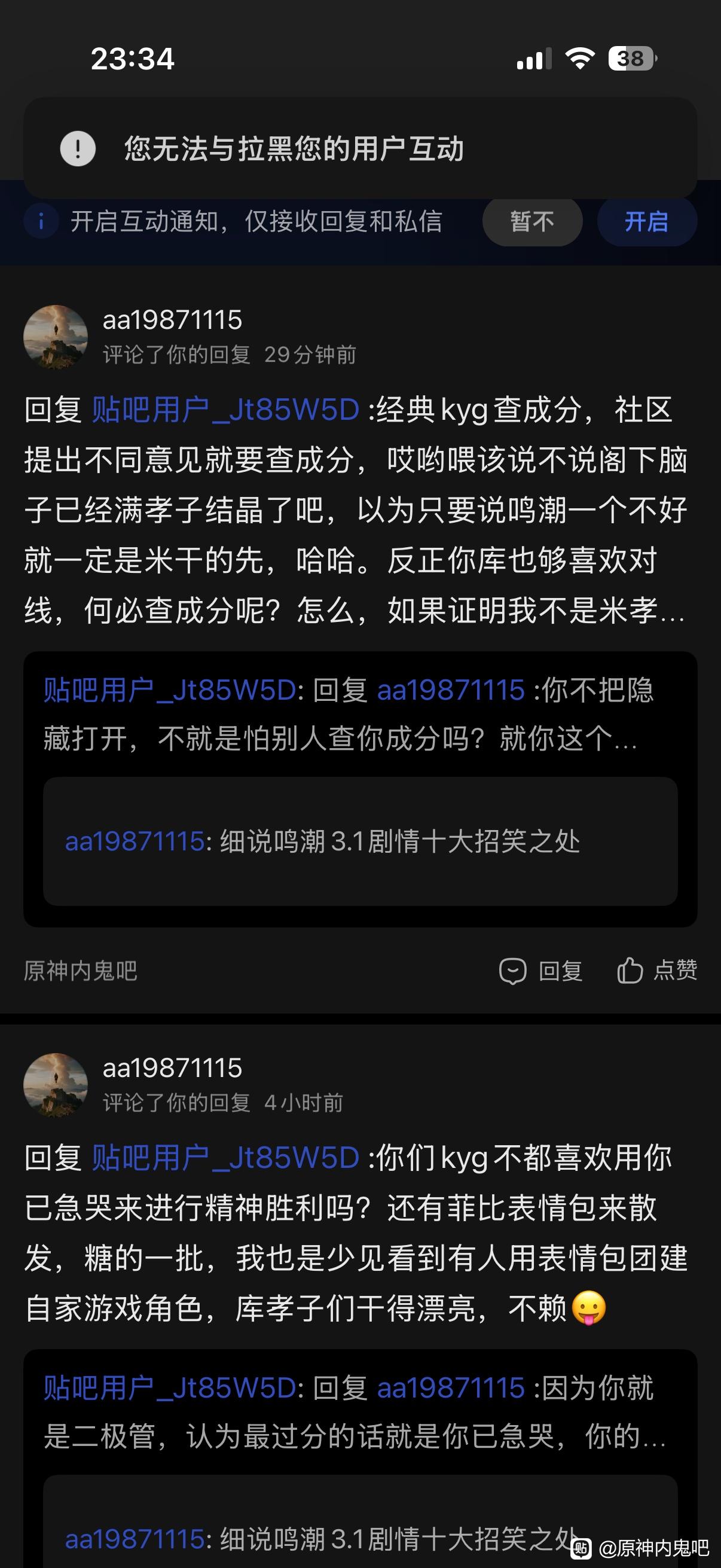The image size is (721, 1568).
Task: Like the comment with the 点赞 button
Action: (x=657, y=971)
